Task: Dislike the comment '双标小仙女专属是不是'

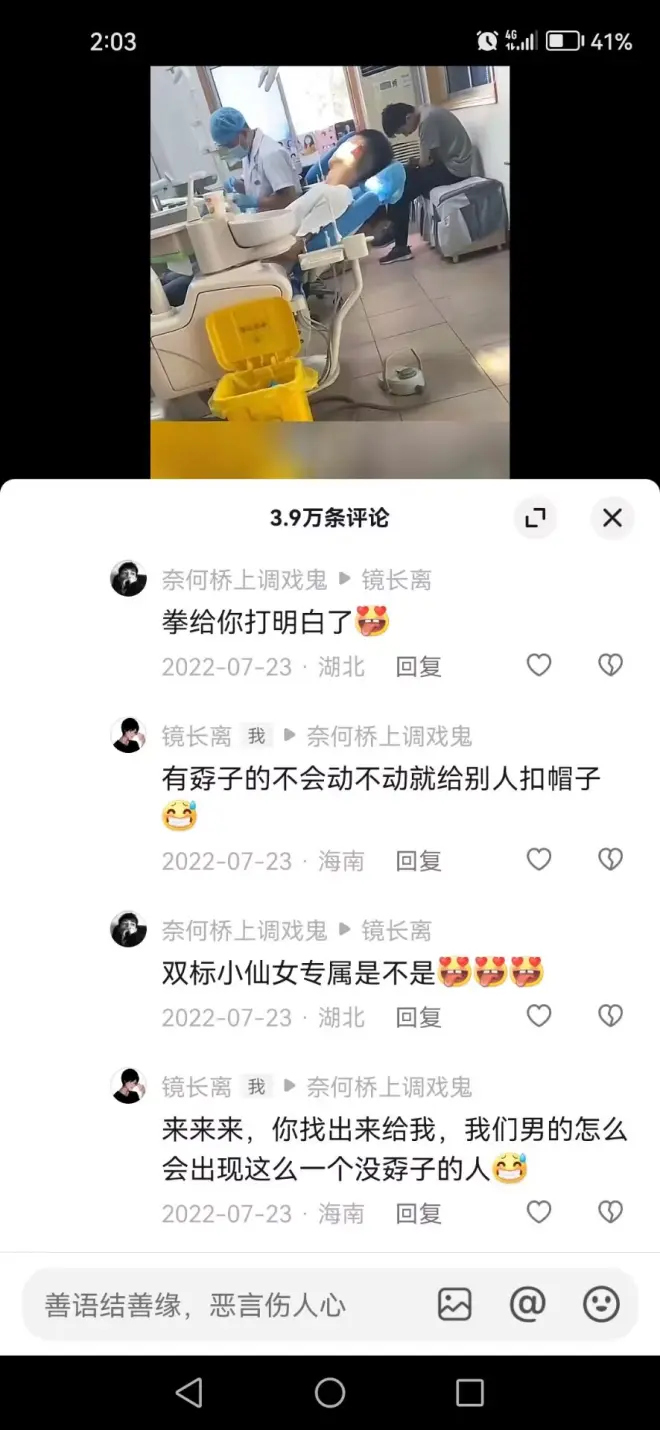Action: click(x=610, y=1016)
